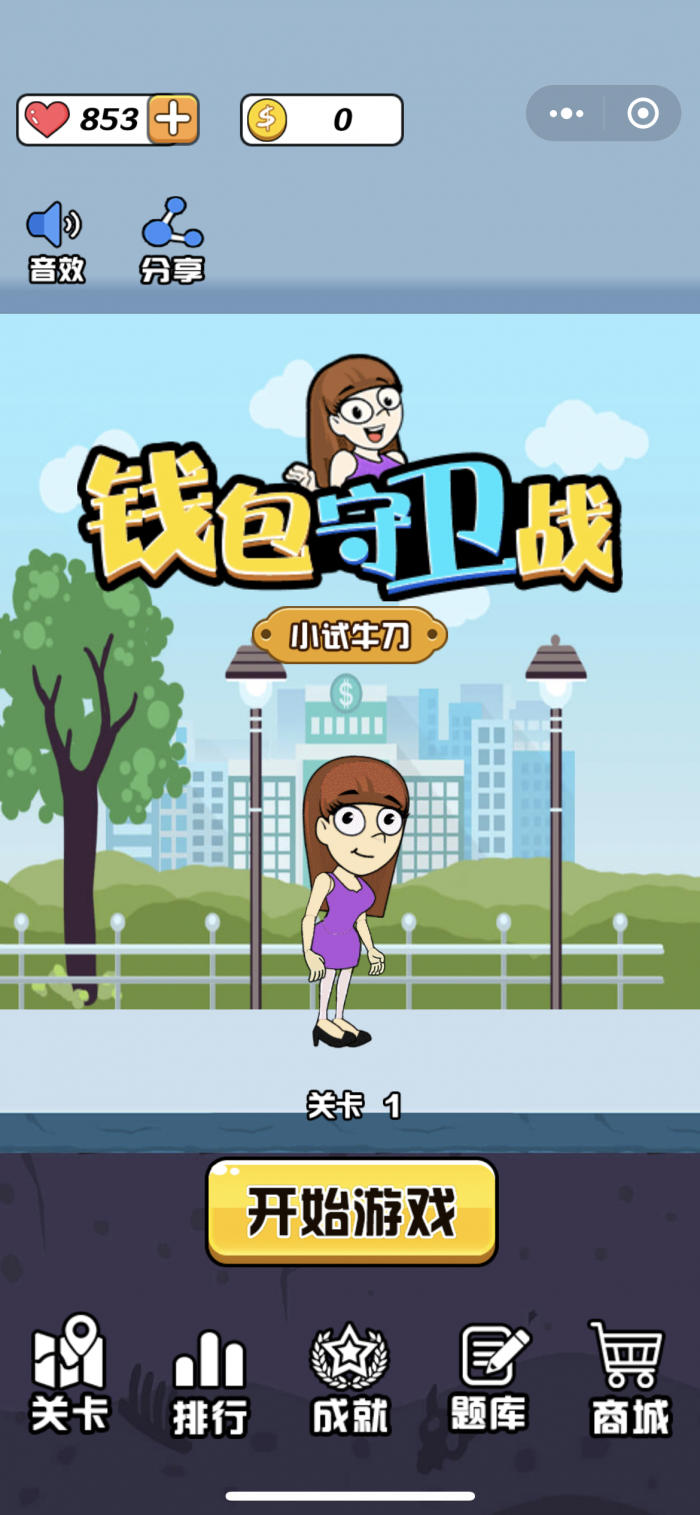The width and height of the screenshot is (700, 1515).
Task: View the 排行 leaderboard
Action: click(x=209, y=1383)
